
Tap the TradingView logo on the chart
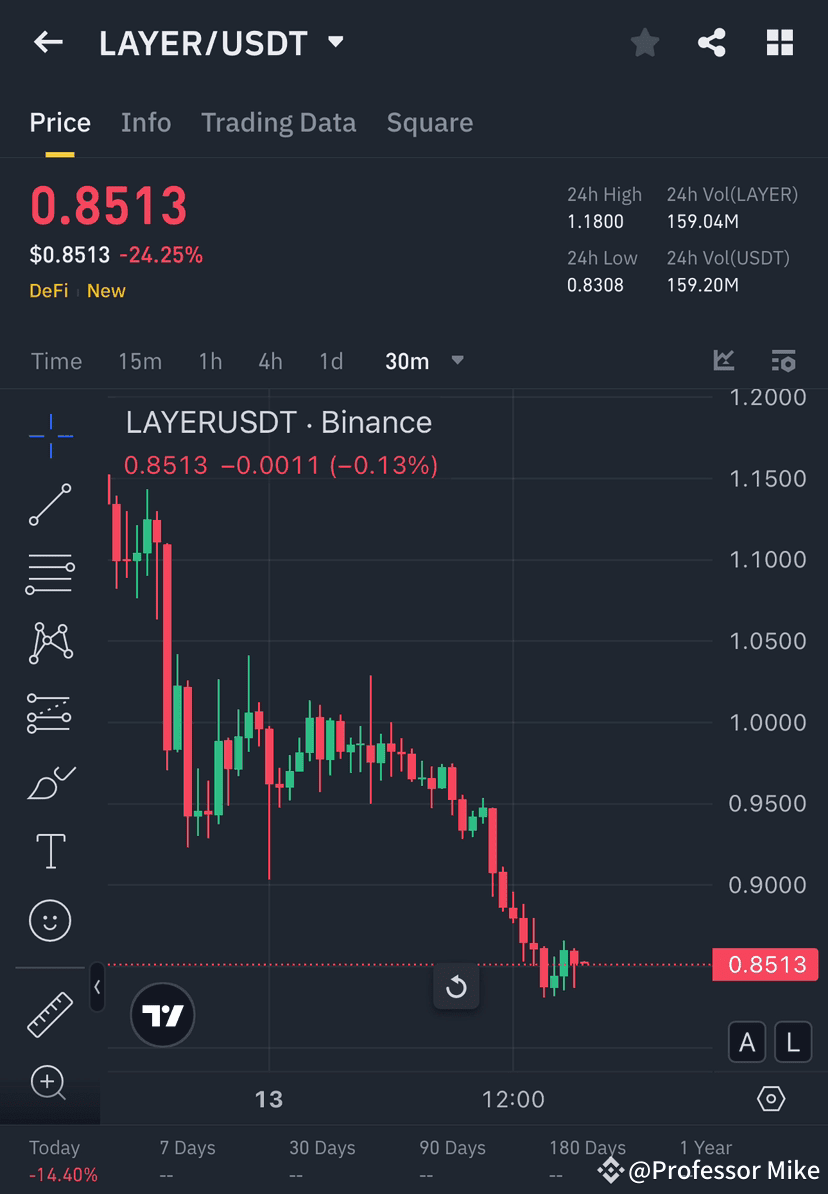pos(162,1014)
